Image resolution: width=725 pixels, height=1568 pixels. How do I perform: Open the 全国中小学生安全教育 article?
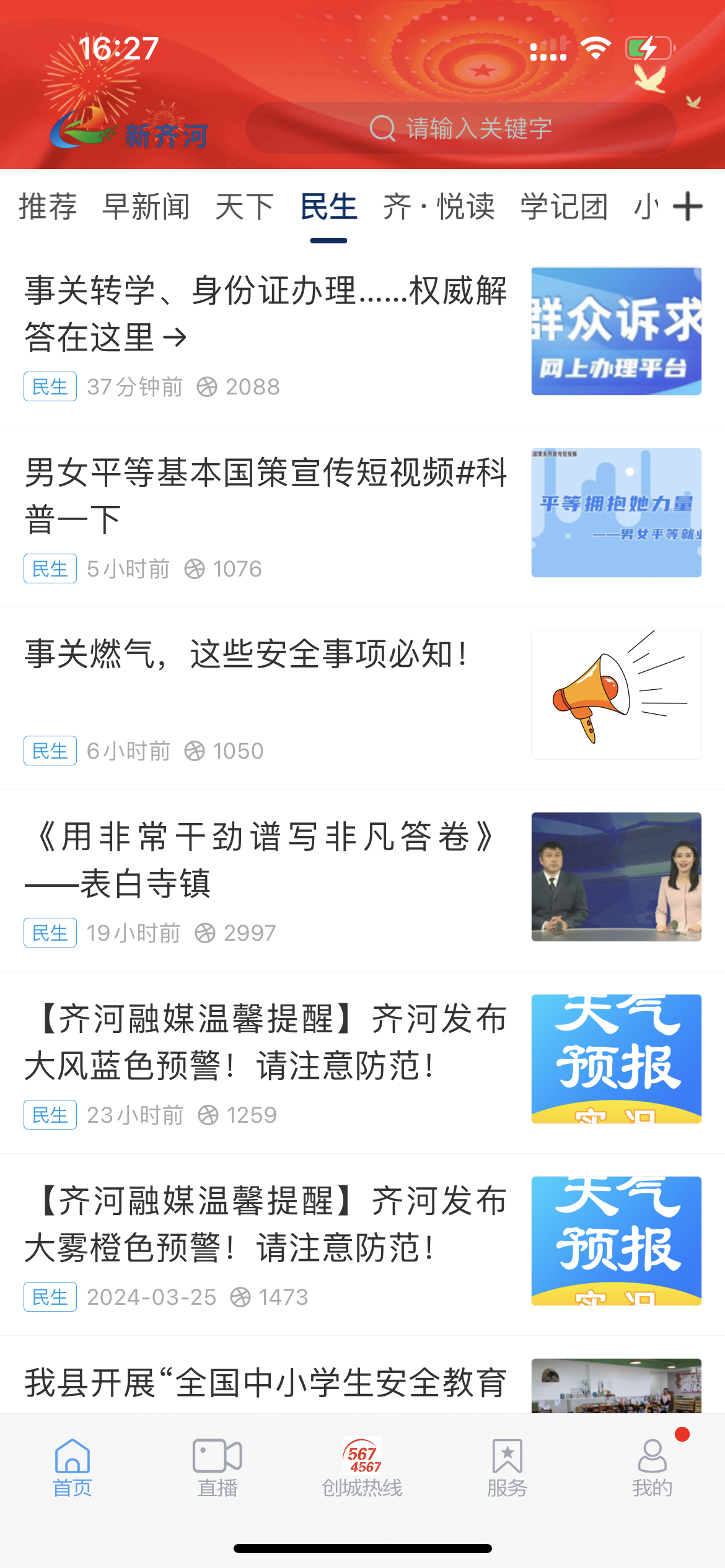(x=266, y=1383)
